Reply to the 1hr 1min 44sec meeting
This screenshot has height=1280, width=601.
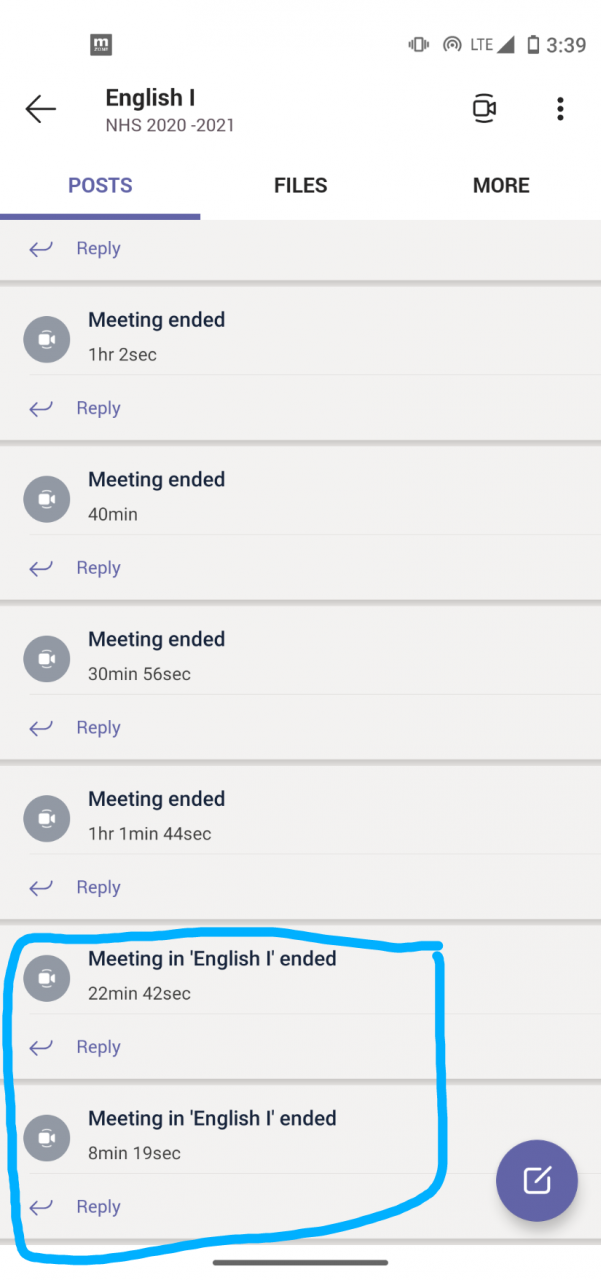97,887
